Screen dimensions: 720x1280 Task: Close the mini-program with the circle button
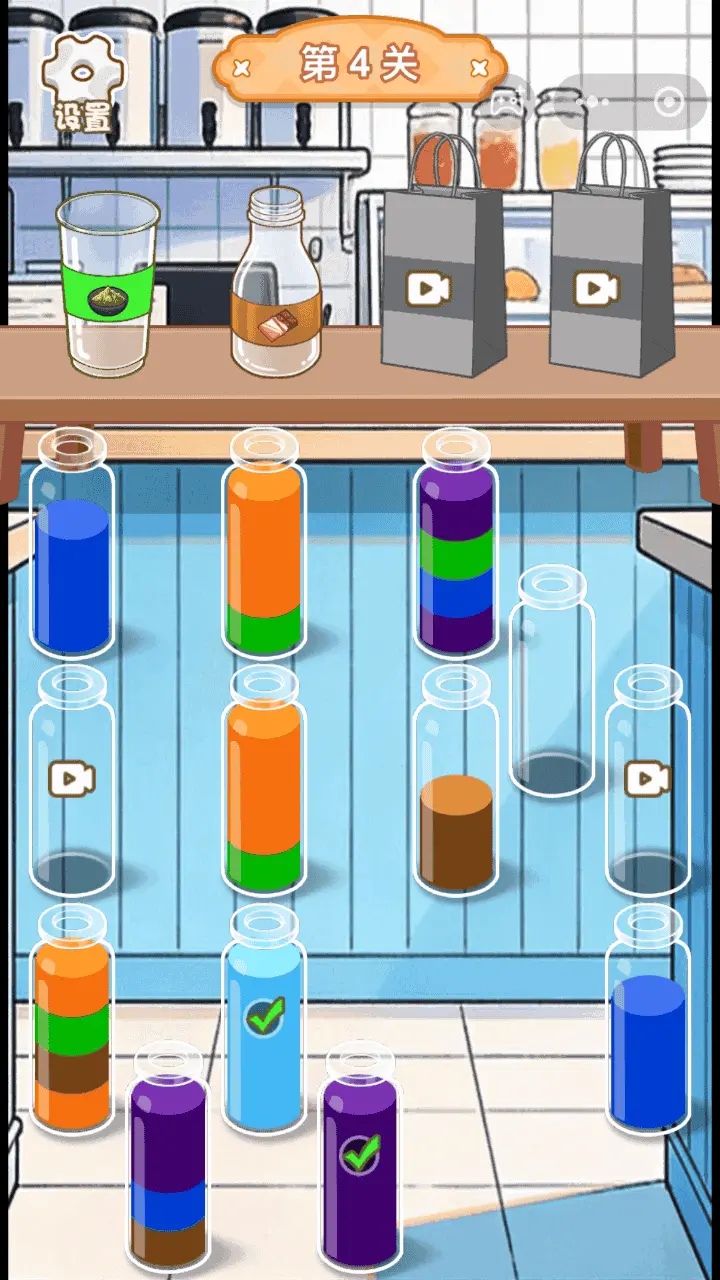pos(669,101)
